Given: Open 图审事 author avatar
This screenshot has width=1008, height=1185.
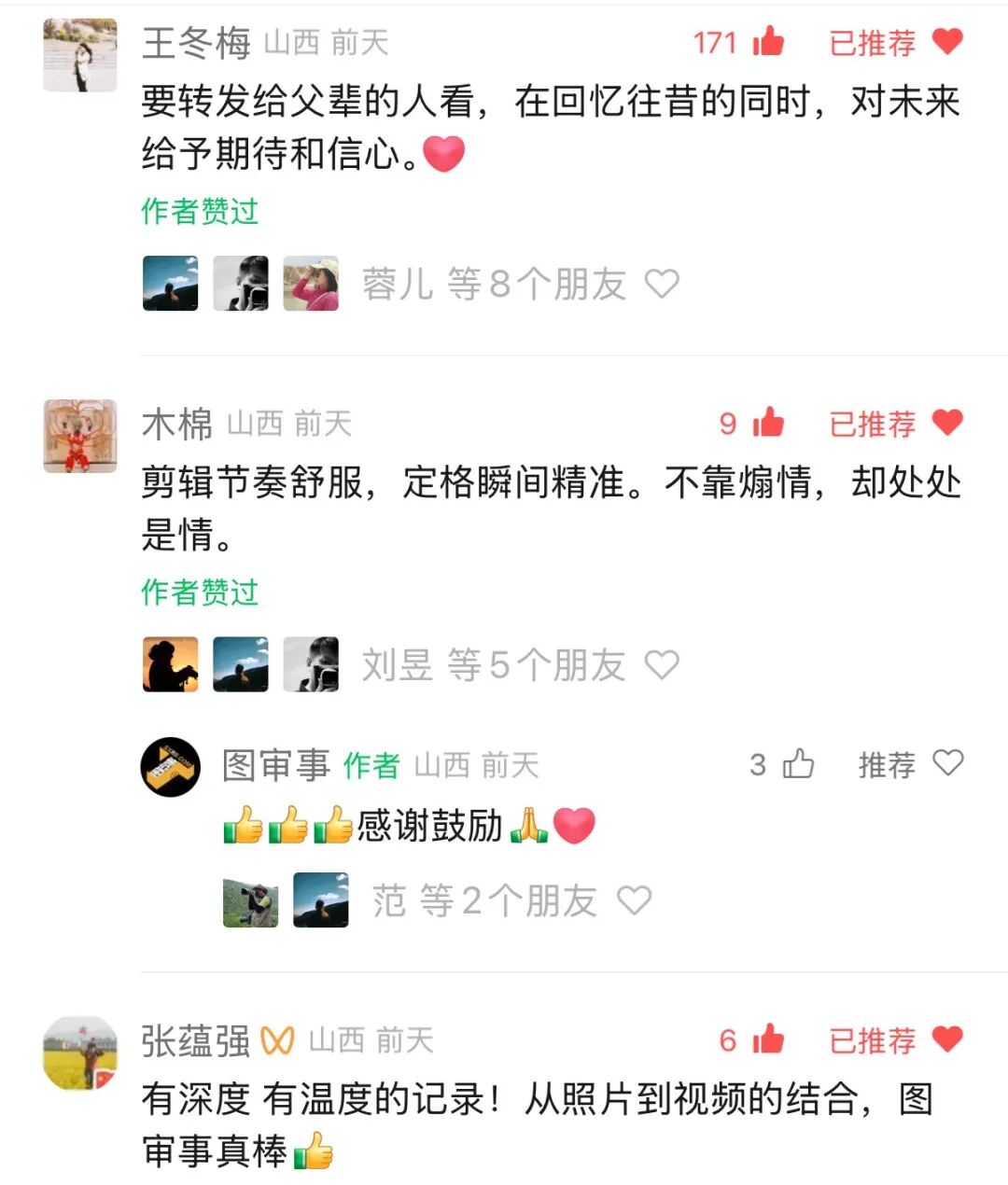Looking at the screenshot, I should pyautogui.click(x=171, y=766).
